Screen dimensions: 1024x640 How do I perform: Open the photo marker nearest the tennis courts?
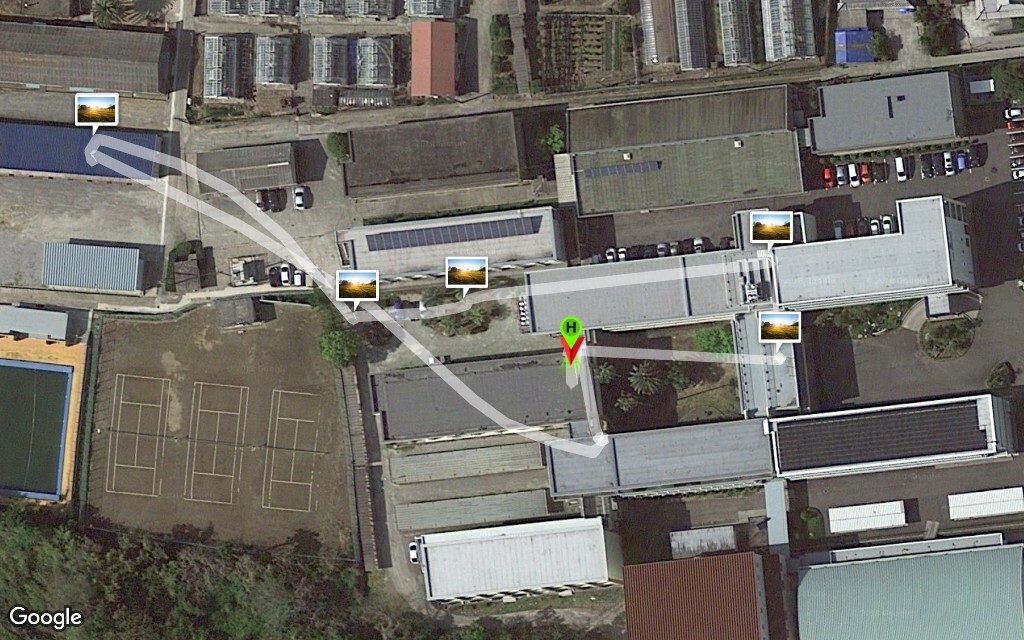pos(357,285)
